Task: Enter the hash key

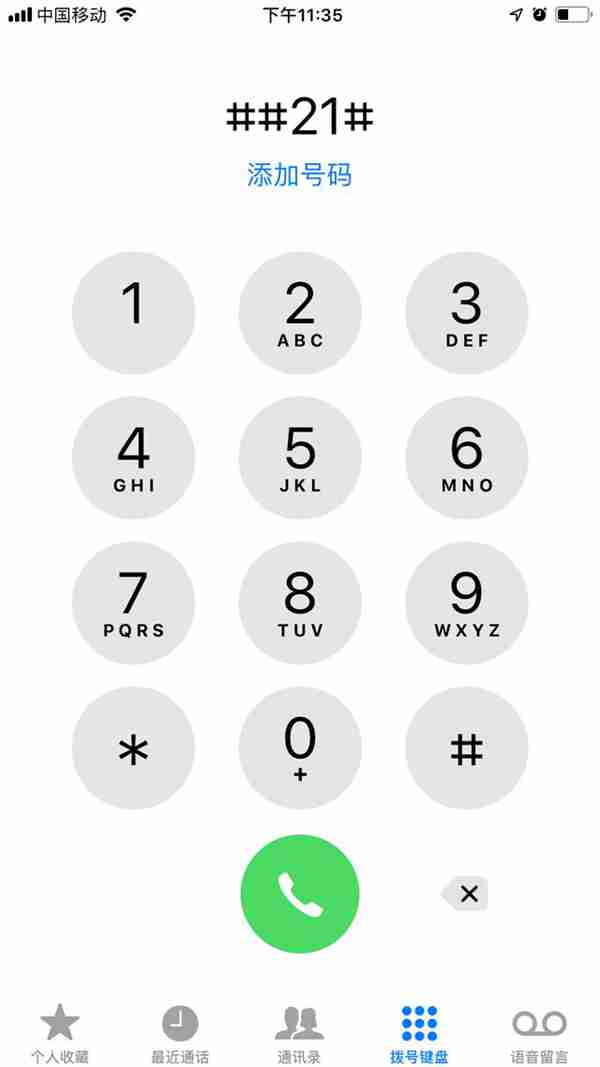Action: [466, 748]
